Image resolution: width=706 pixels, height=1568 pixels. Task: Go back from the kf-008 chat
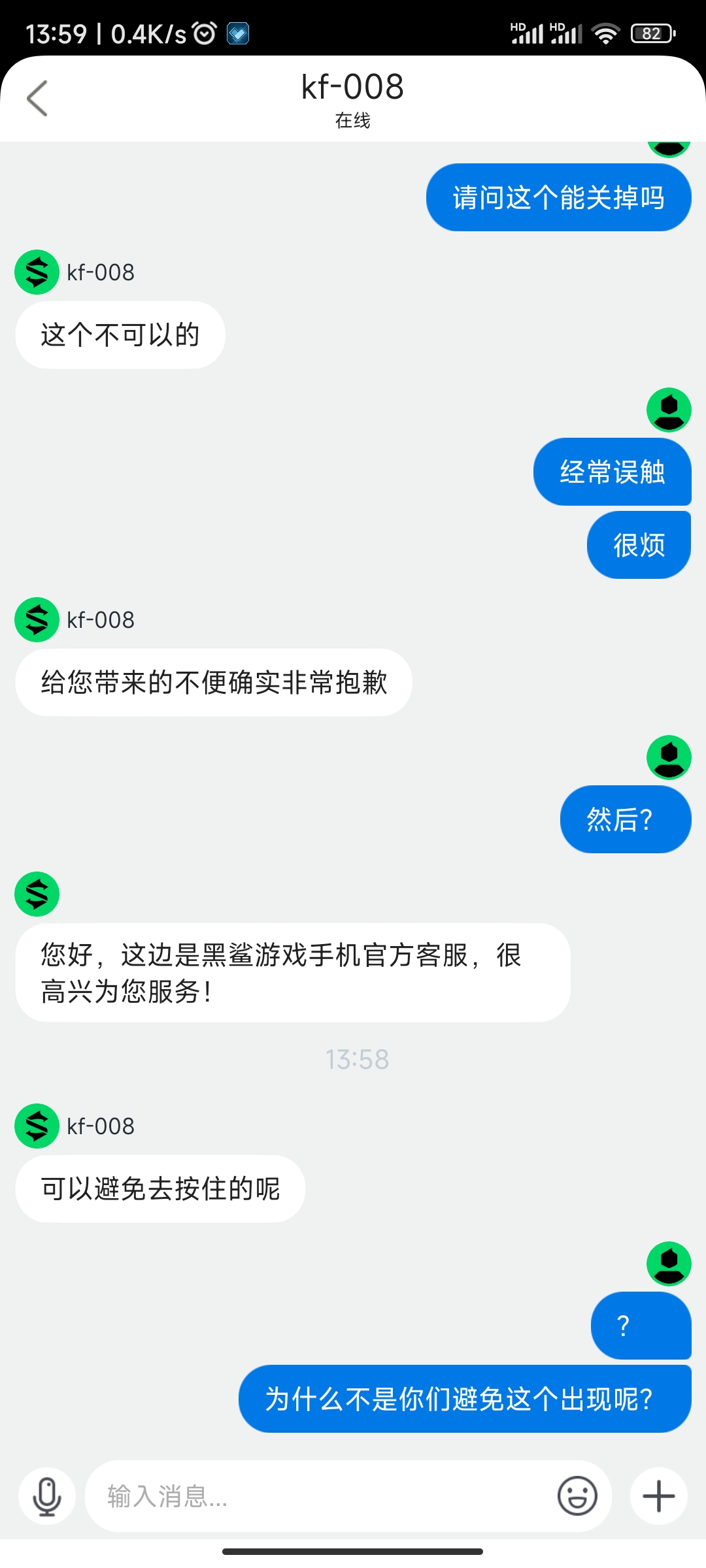coord(37,99)
